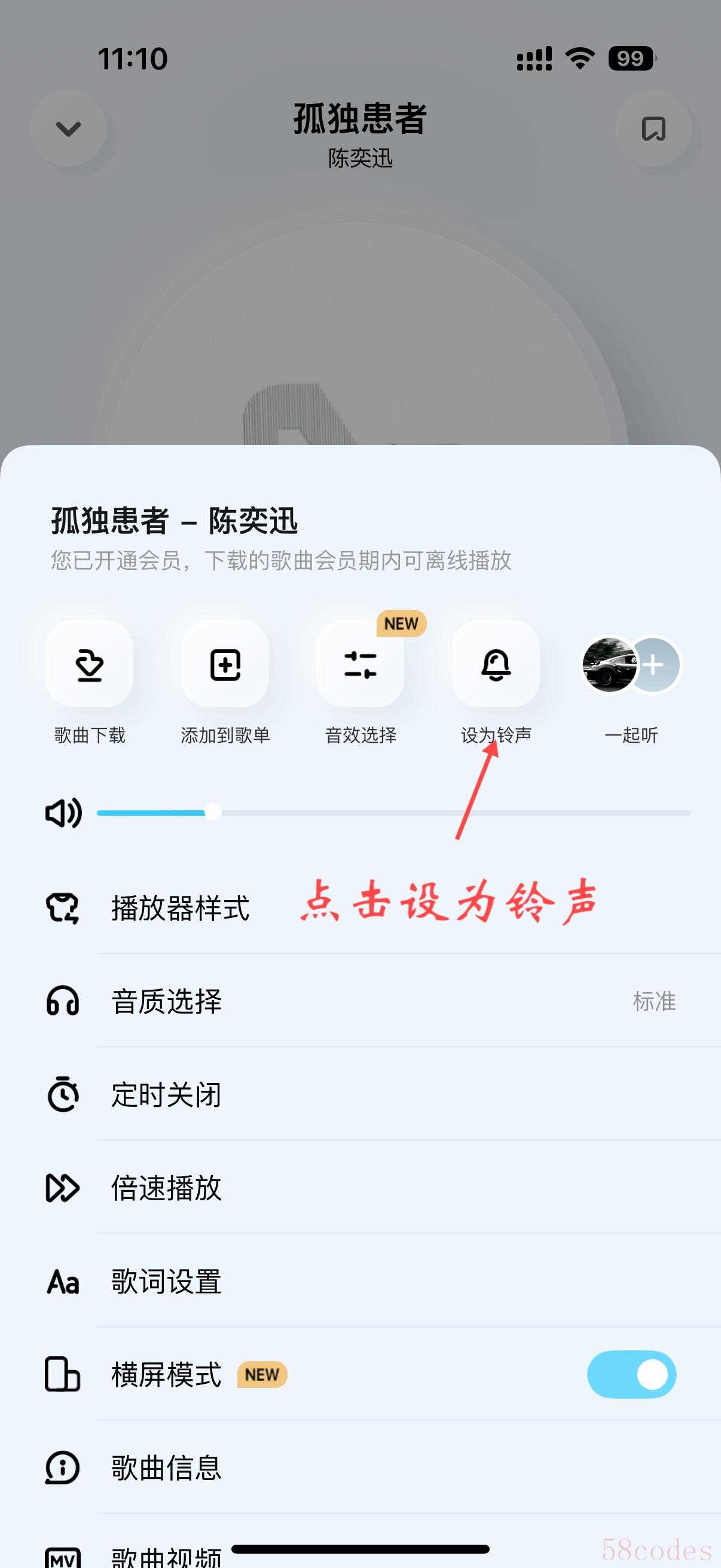The image size is (721, 1568).
Task: Open 定时关闭 sleep timer
Action: [166, 1094]
